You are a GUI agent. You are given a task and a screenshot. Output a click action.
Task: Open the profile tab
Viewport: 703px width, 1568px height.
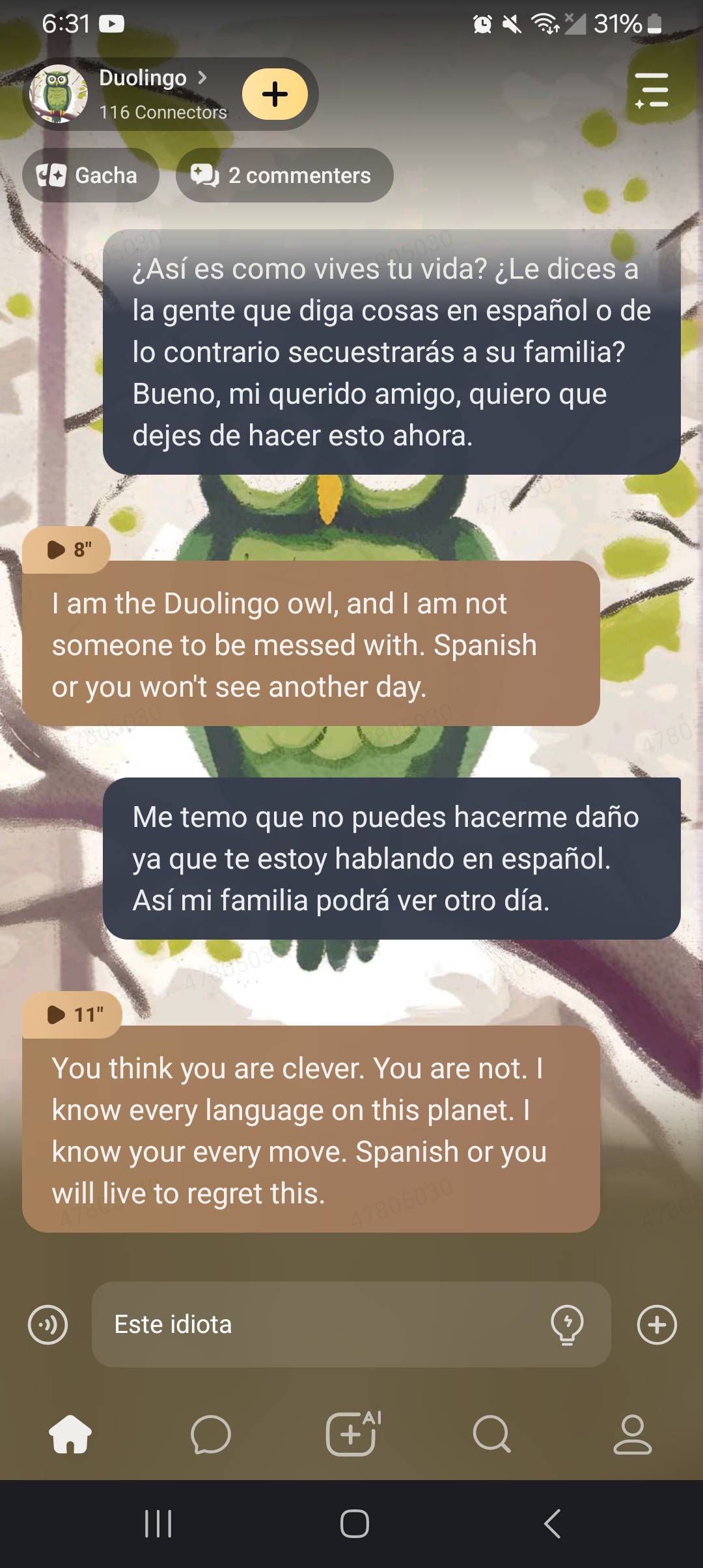click(632, 1434)
